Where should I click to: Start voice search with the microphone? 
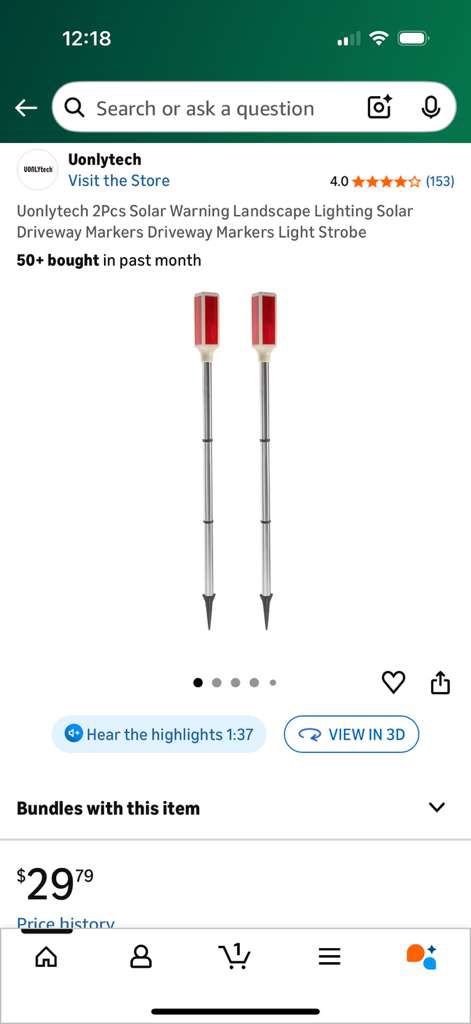point(430,108)
